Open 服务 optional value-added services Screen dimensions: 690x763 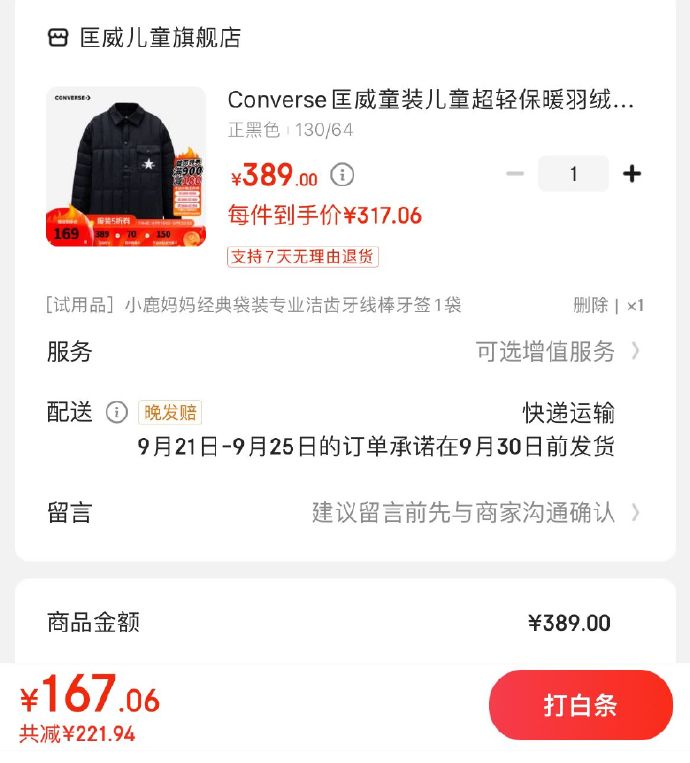(558, 352)
